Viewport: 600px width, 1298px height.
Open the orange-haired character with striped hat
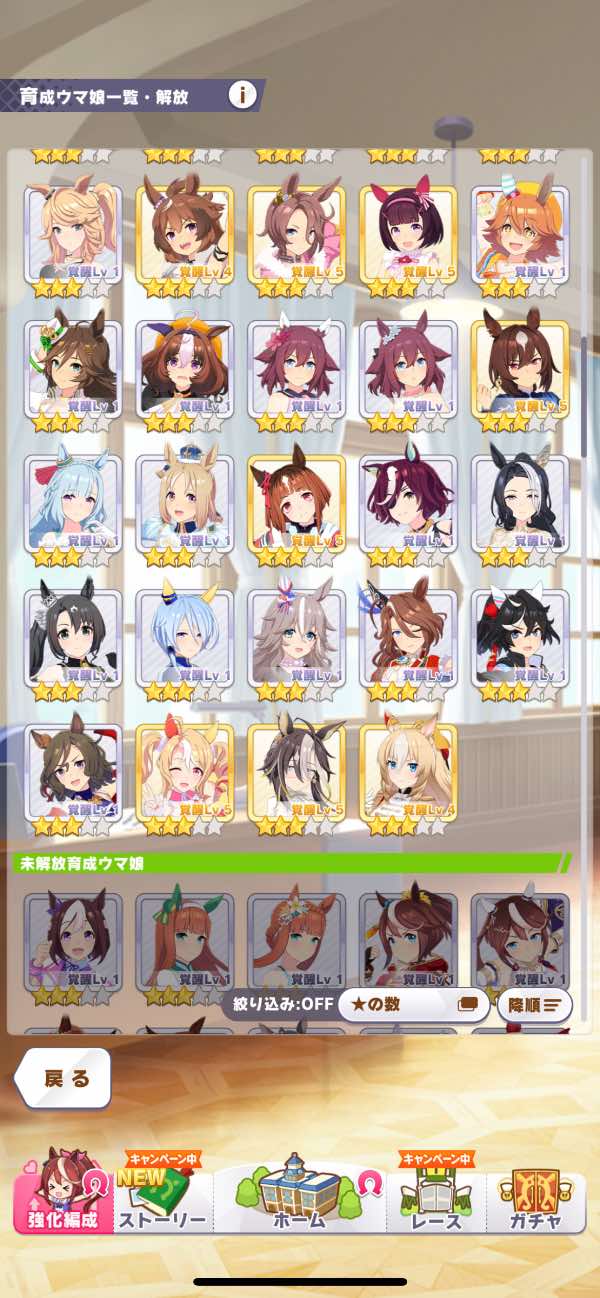520,236
